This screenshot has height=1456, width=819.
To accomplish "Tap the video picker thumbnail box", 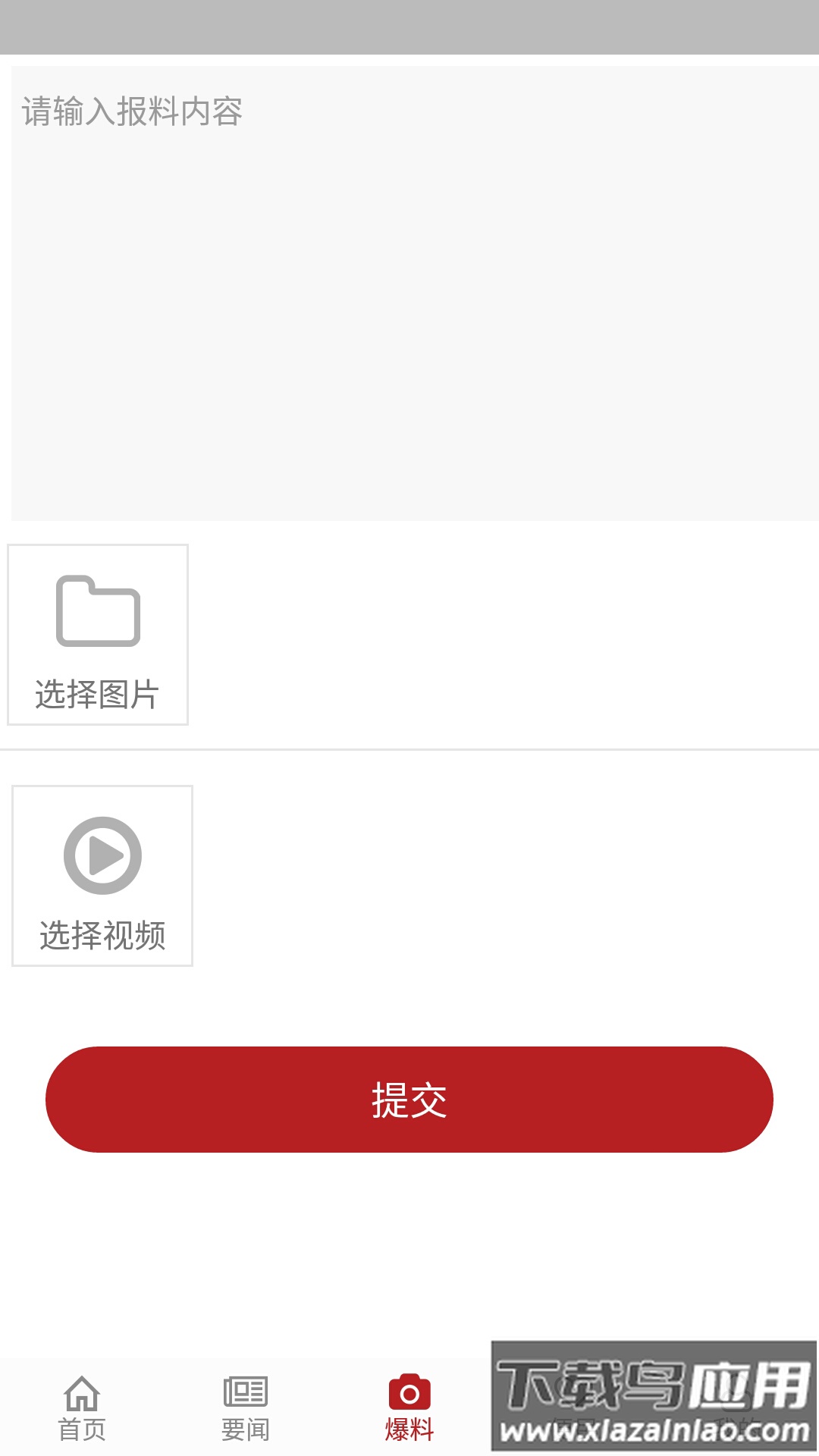I will pos(102,876).
